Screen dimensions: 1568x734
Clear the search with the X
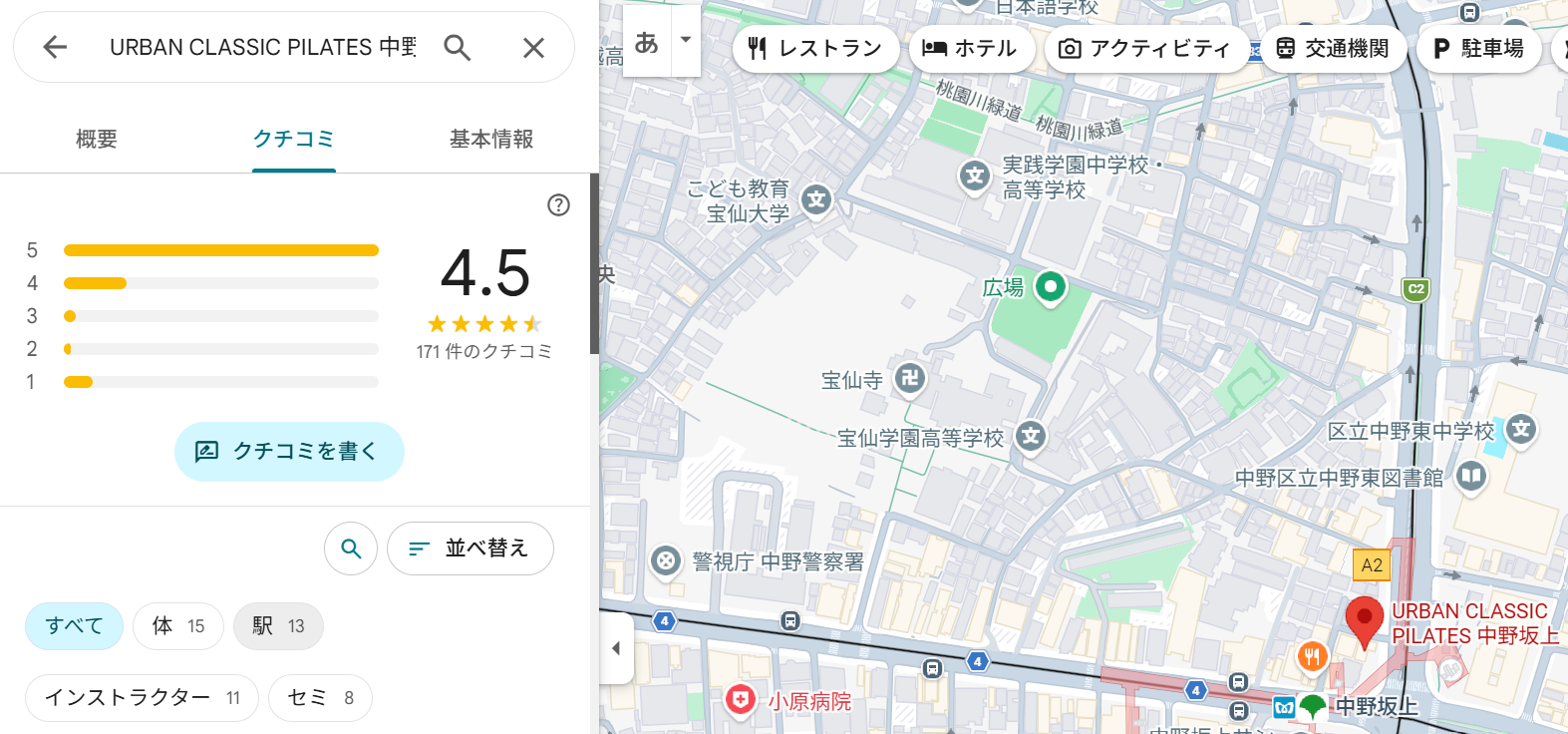[533, 47]
